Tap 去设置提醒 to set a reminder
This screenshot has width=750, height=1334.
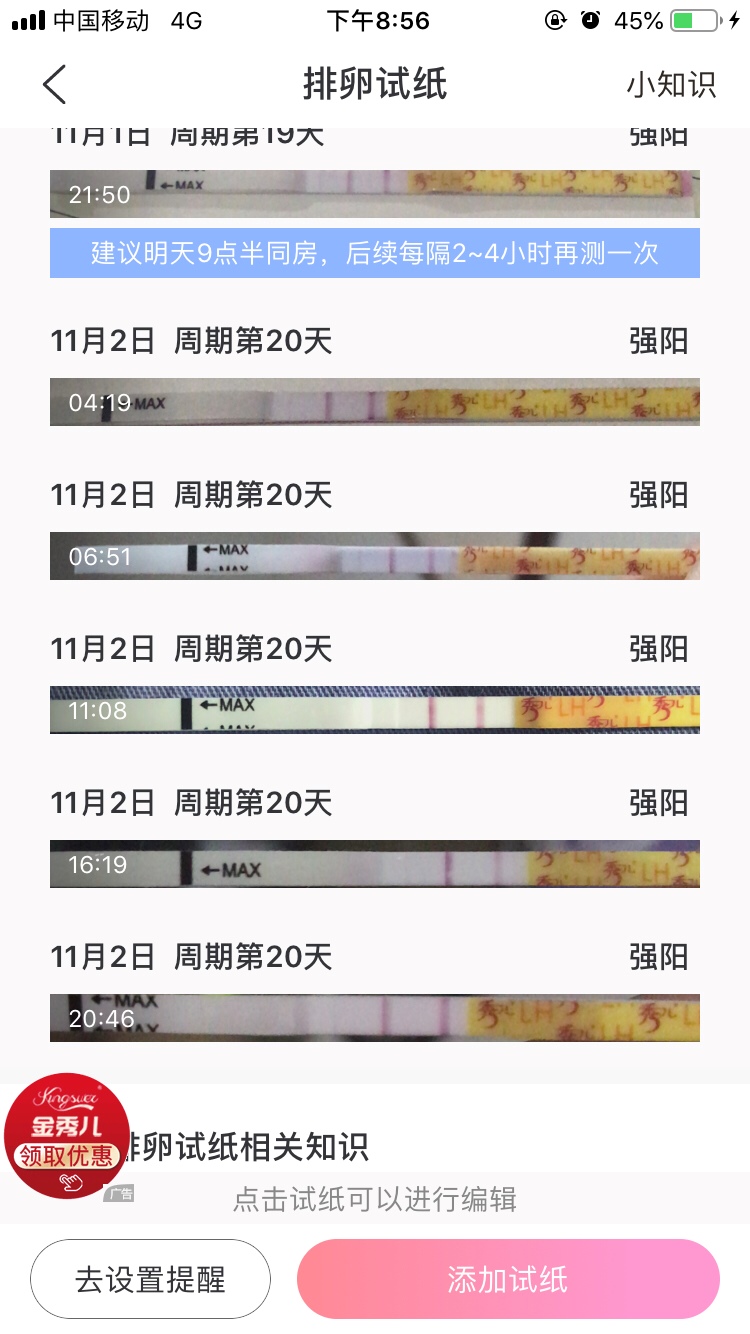coord(150,1279)
